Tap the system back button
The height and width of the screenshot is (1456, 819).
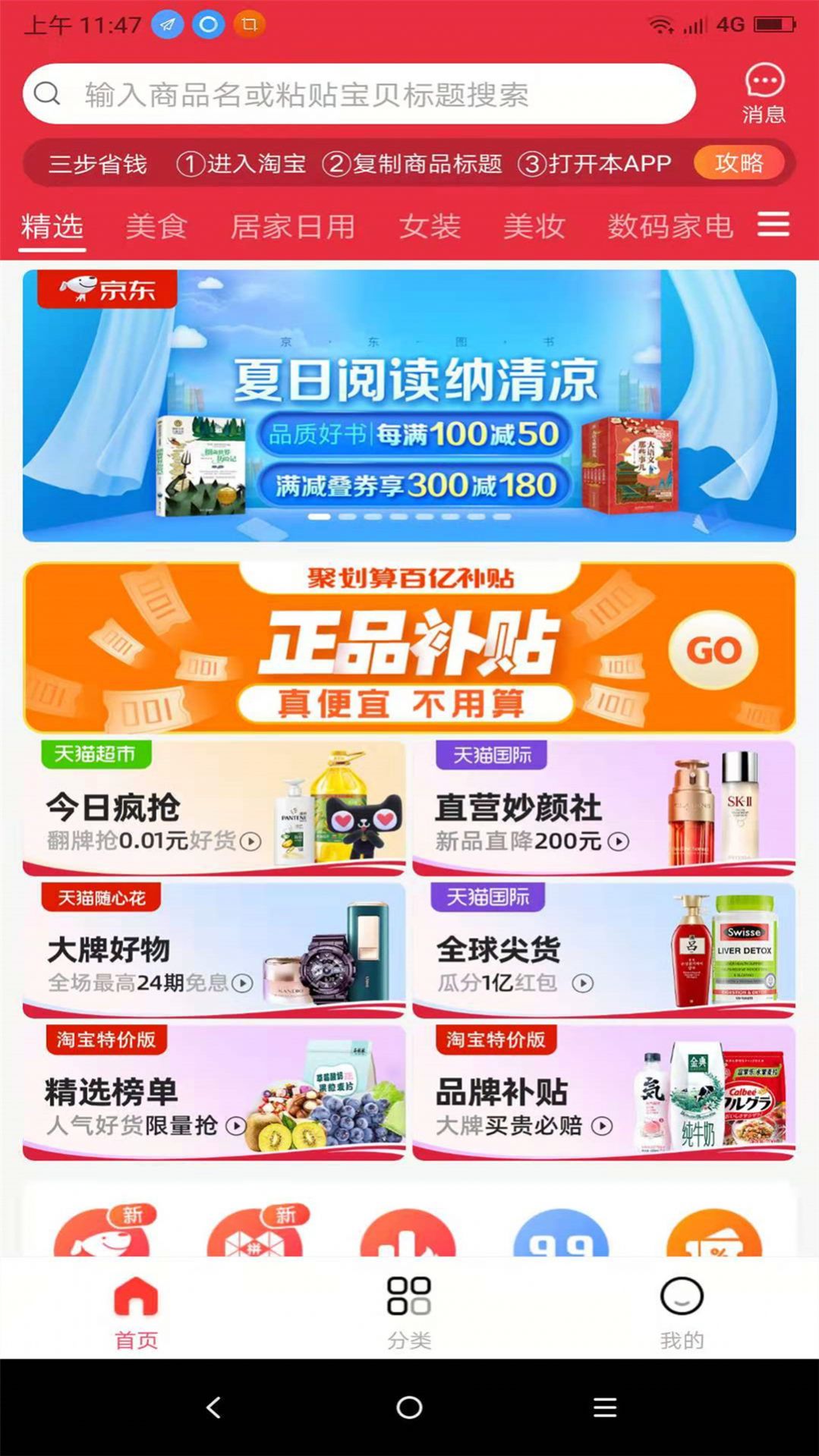tap(213, 1407)
